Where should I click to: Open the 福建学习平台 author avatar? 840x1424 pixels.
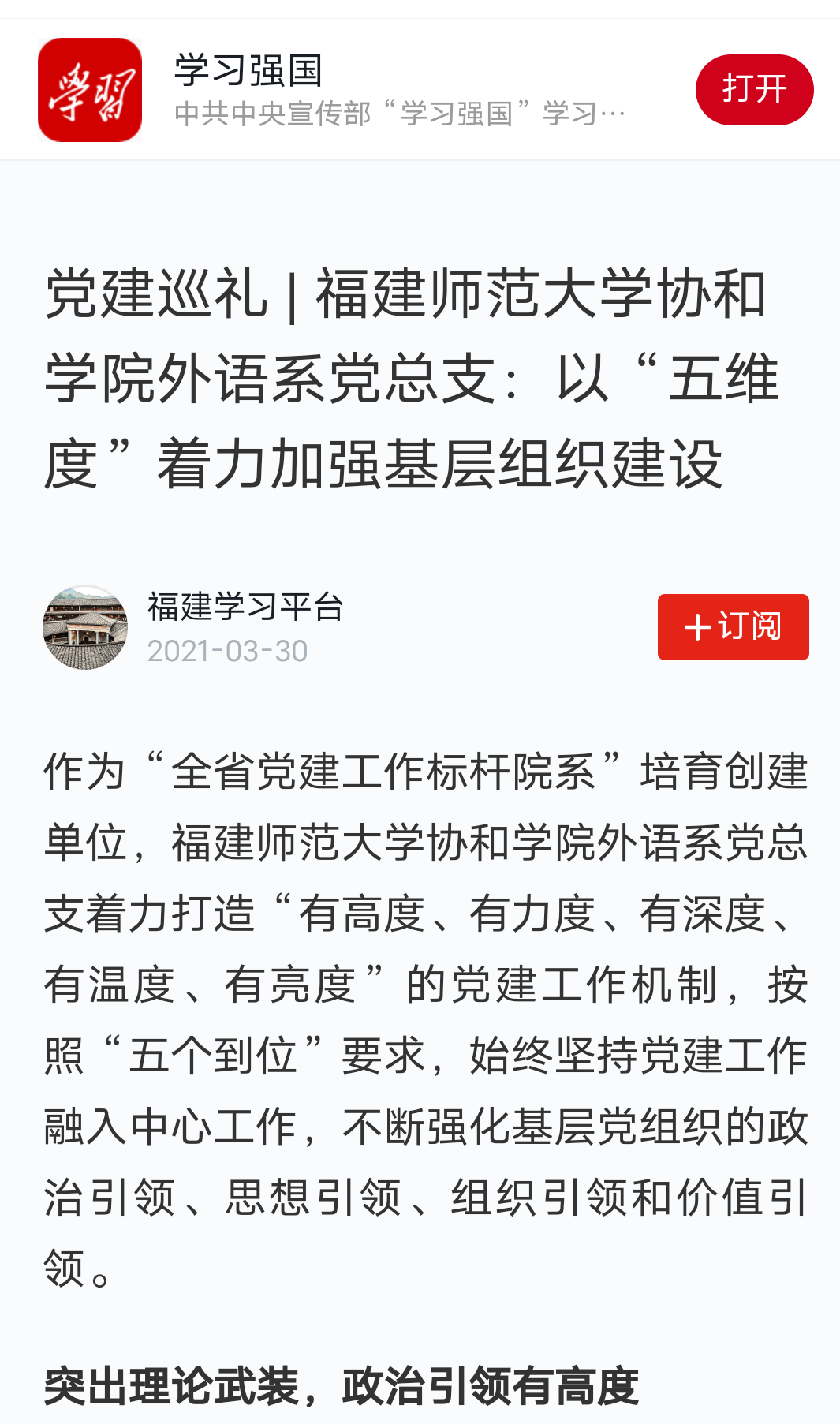coord(85,627)
